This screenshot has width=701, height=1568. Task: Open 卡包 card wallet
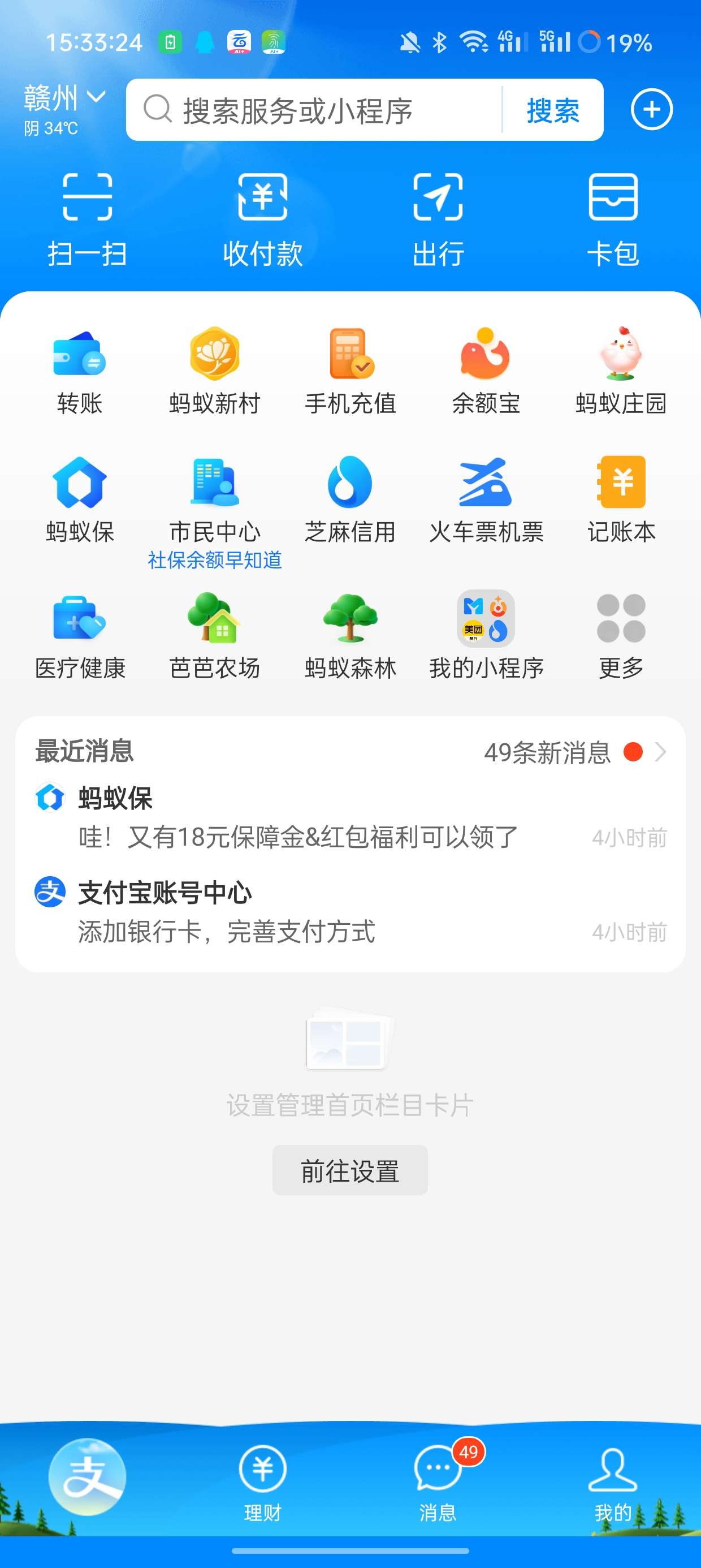pyautogui.click(x=613, y=218)
